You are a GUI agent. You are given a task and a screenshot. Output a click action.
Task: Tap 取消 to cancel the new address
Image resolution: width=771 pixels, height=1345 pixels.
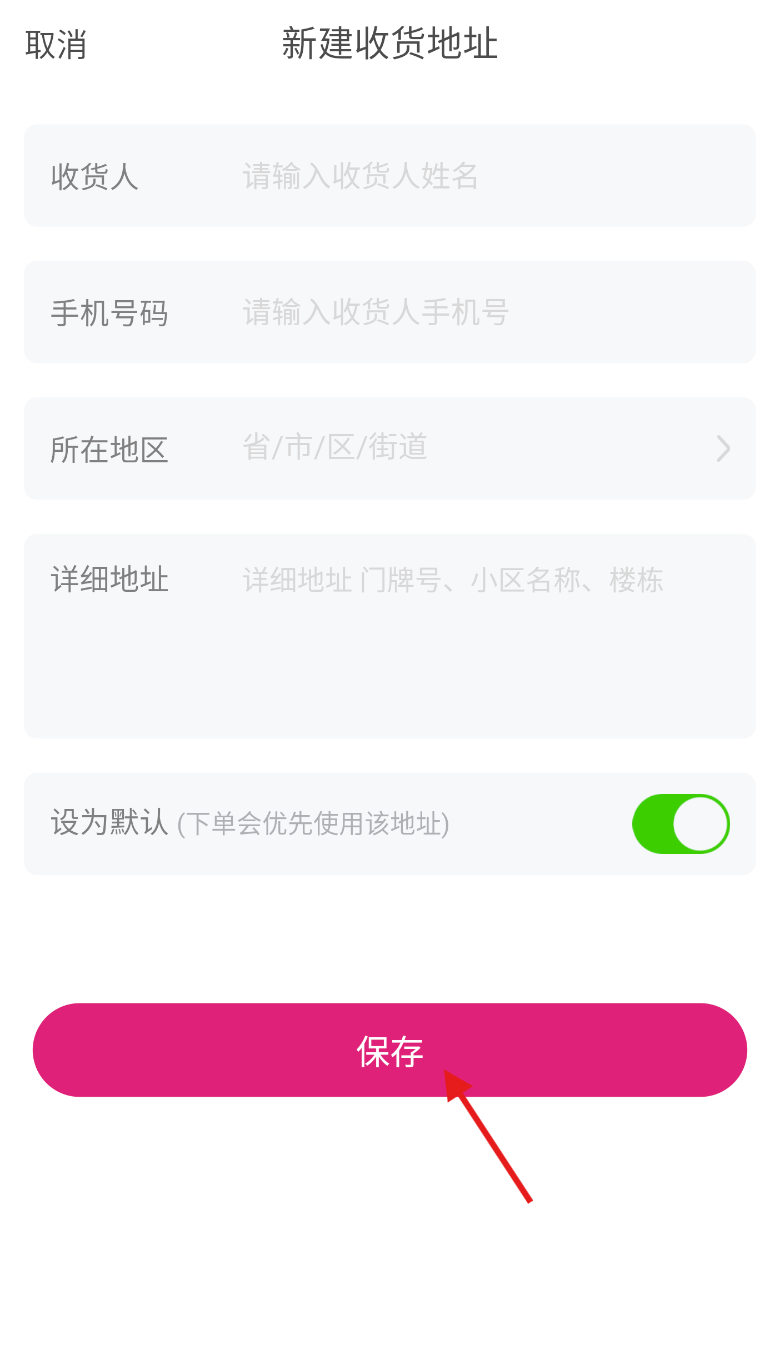56,45
